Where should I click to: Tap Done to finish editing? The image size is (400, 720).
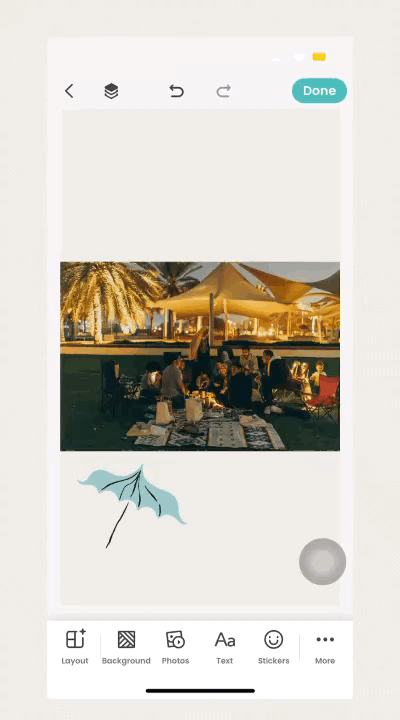pos(319,90)
